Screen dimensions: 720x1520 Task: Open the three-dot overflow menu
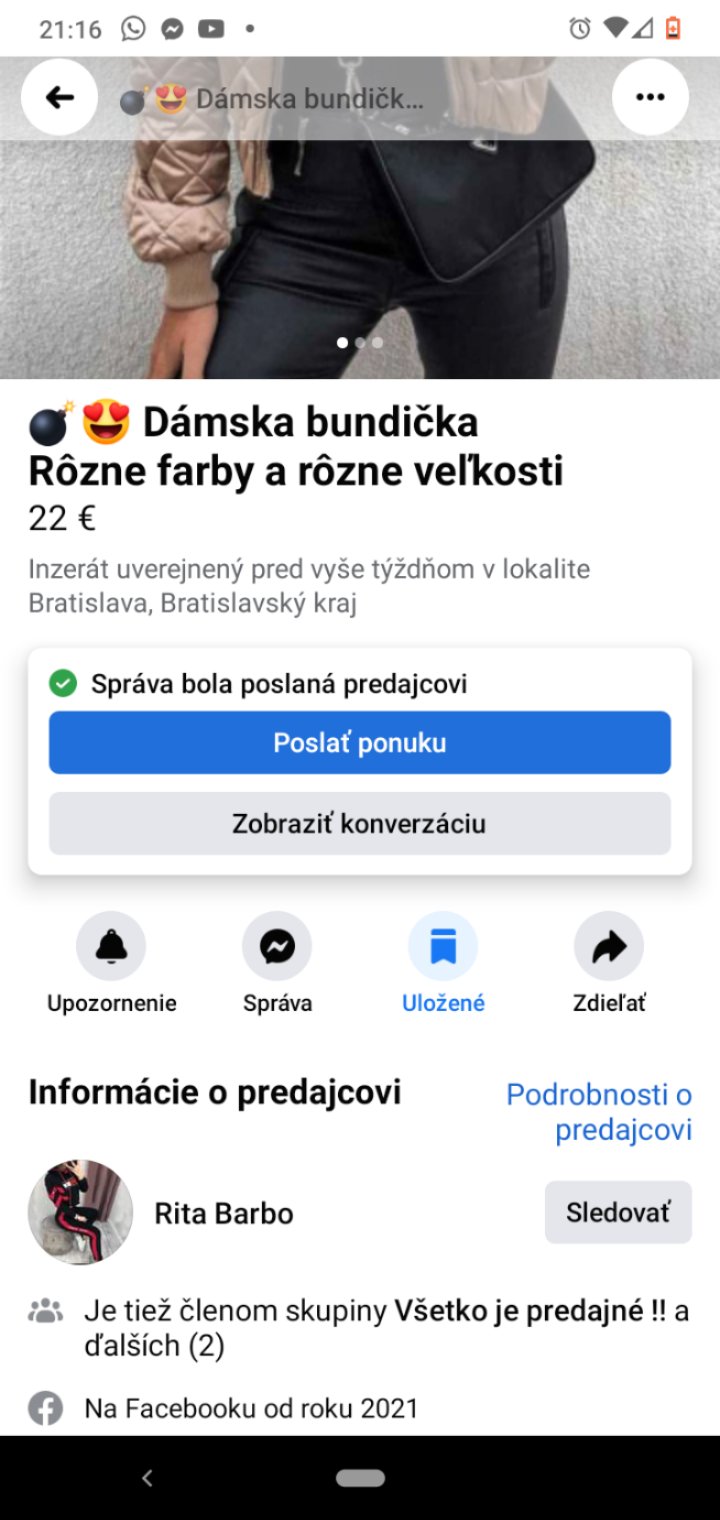tap(650, 97)
